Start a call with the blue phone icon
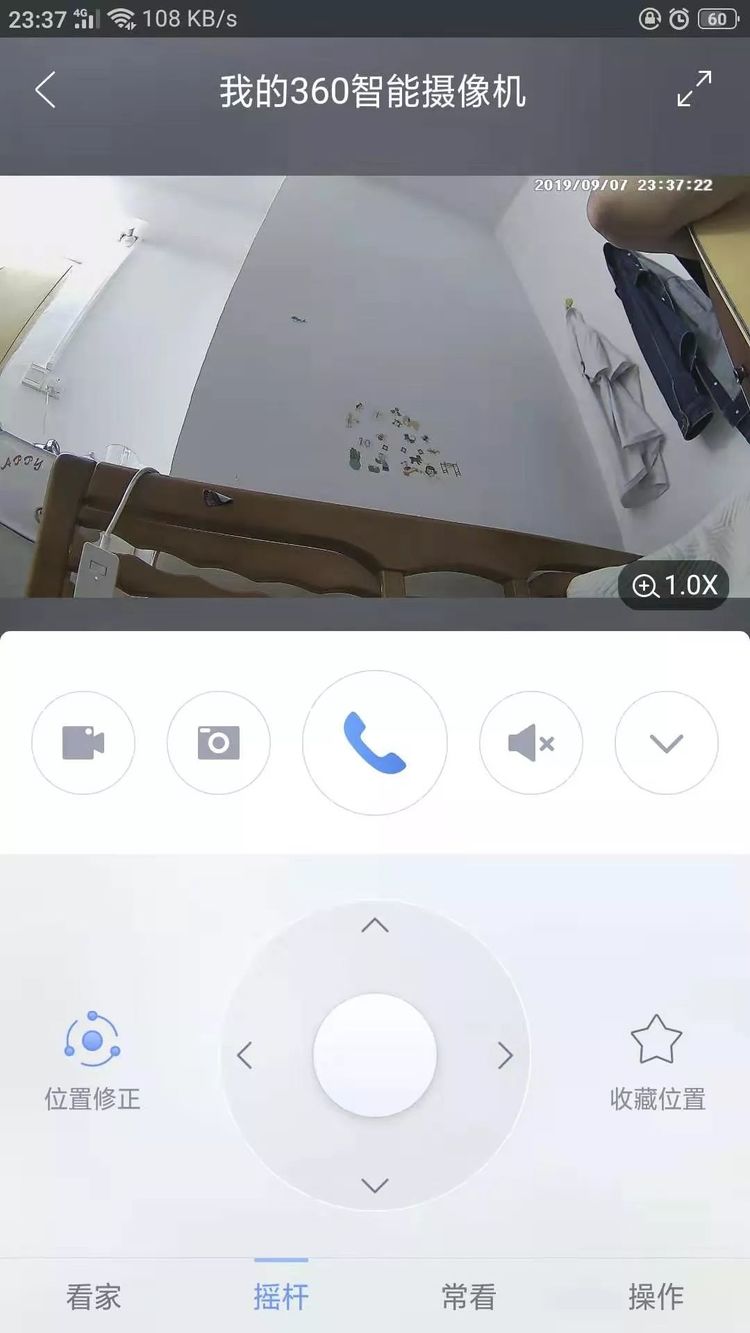 375,743
